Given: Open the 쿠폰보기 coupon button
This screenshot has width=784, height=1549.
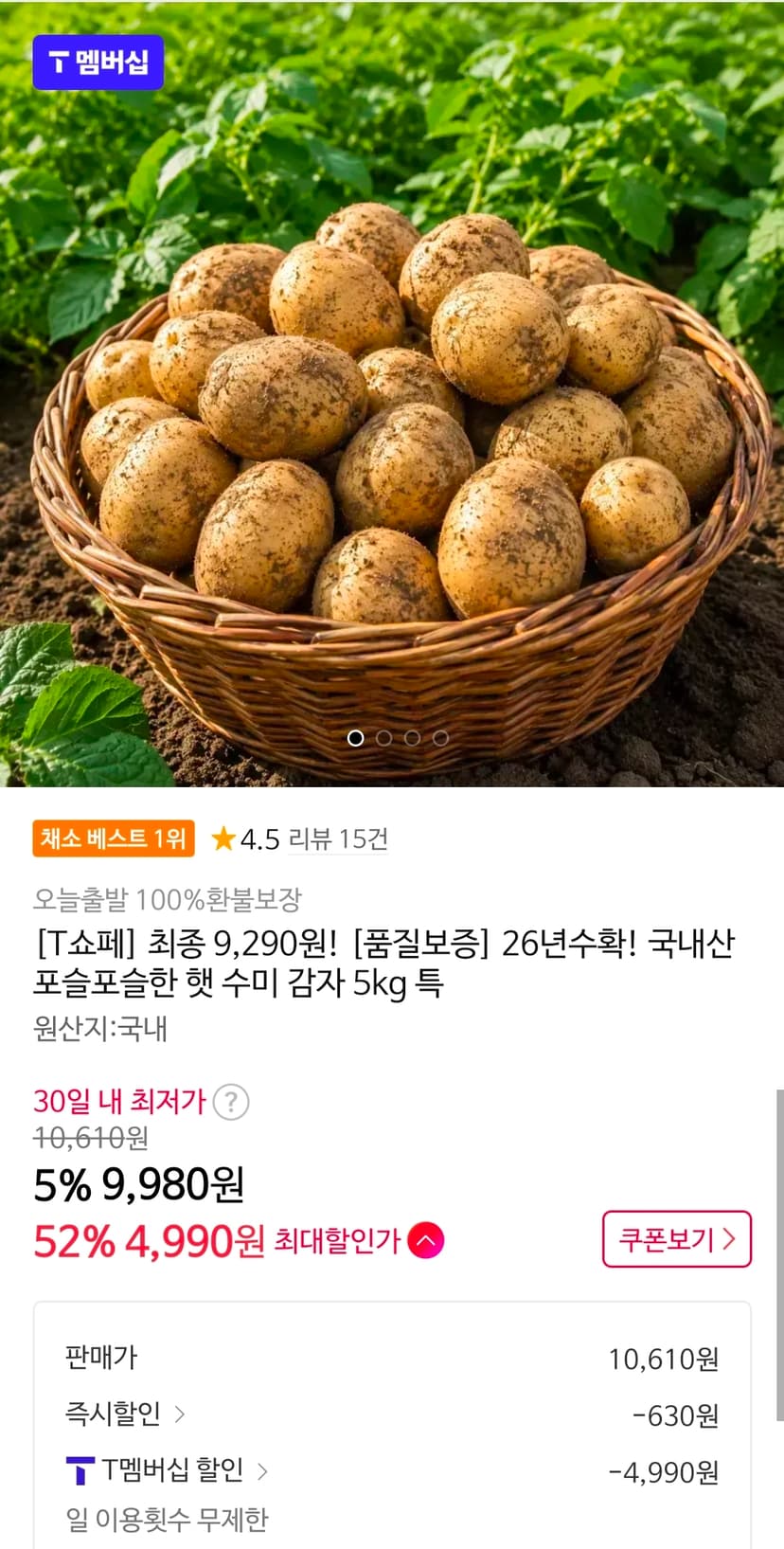Looking at the screenshot, I should point(677,1238).
